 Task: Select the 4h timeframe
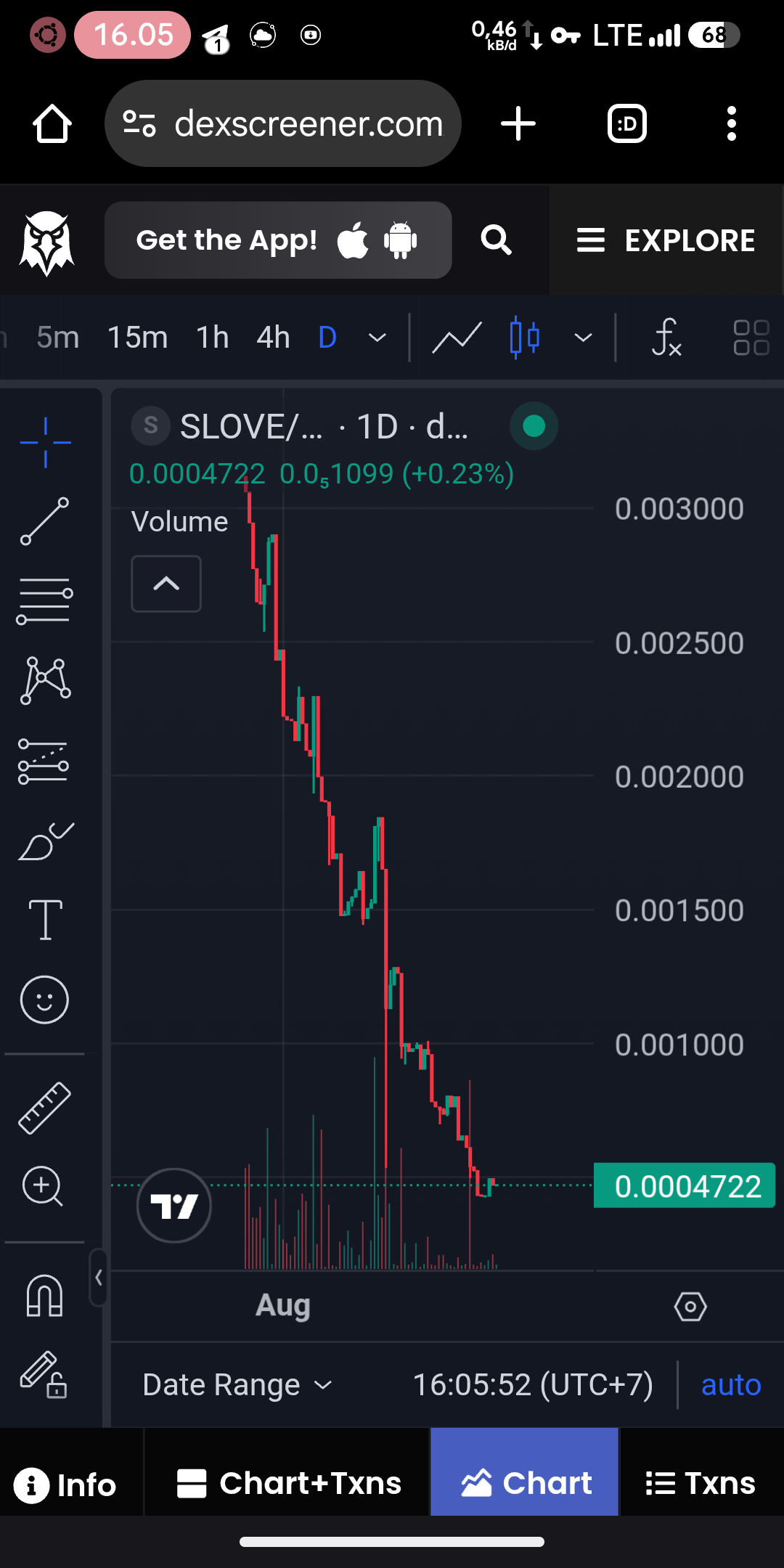tap(273, 338)
